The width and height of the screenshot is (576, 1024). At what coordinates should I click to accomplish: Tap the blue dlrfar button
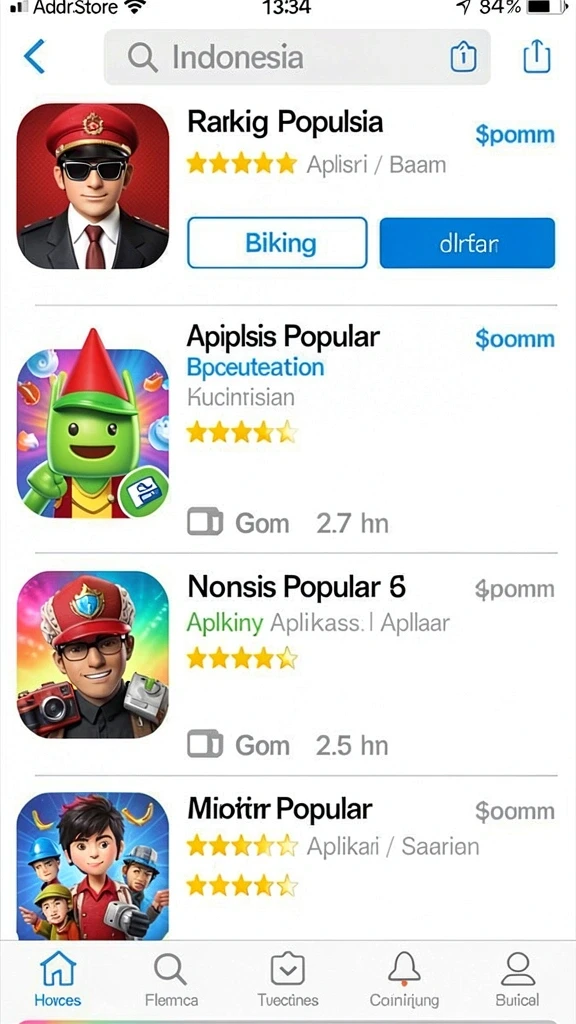tap(467, 243)
